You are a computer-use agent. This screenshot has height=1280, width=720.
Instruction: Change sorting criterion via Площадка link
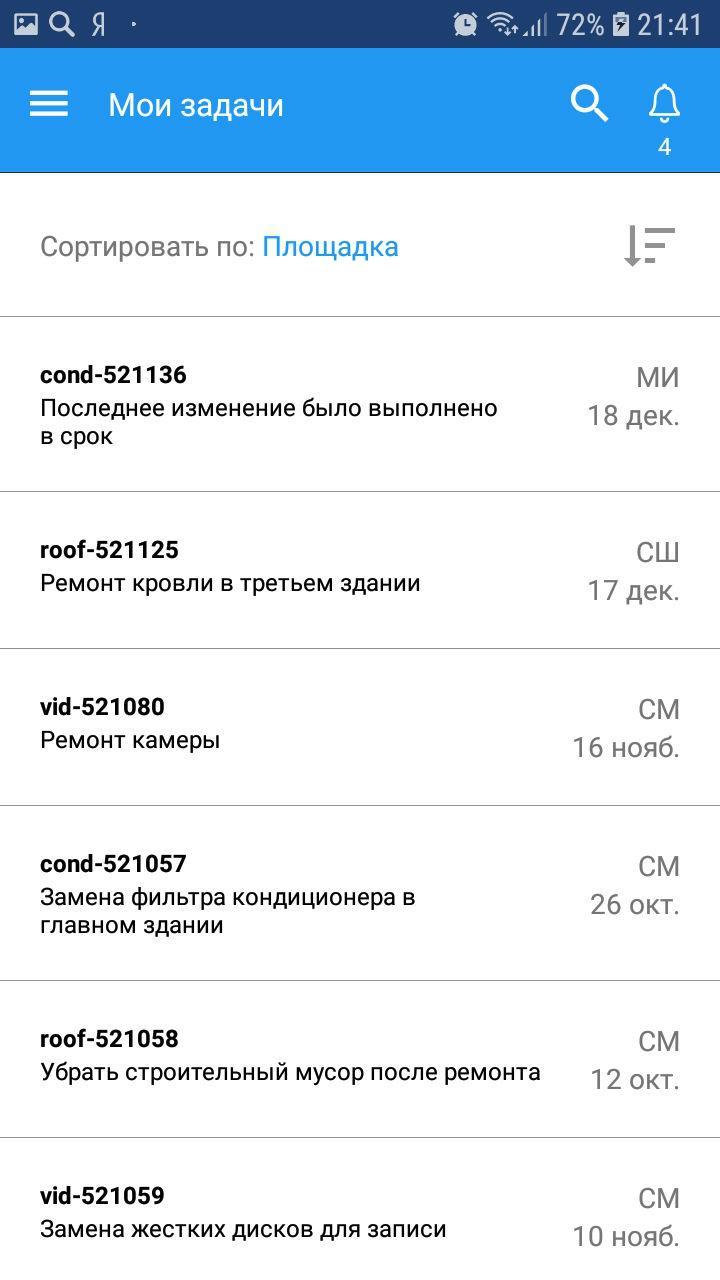pos(330,246)
